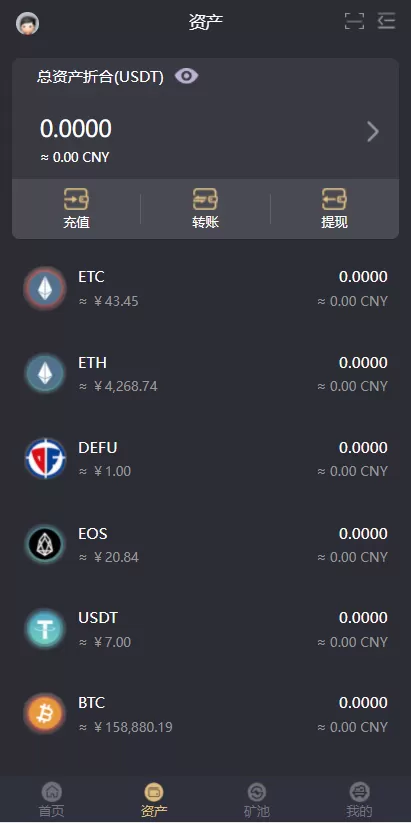
Task: Open the QR scan icon
Action: (354, 21)
